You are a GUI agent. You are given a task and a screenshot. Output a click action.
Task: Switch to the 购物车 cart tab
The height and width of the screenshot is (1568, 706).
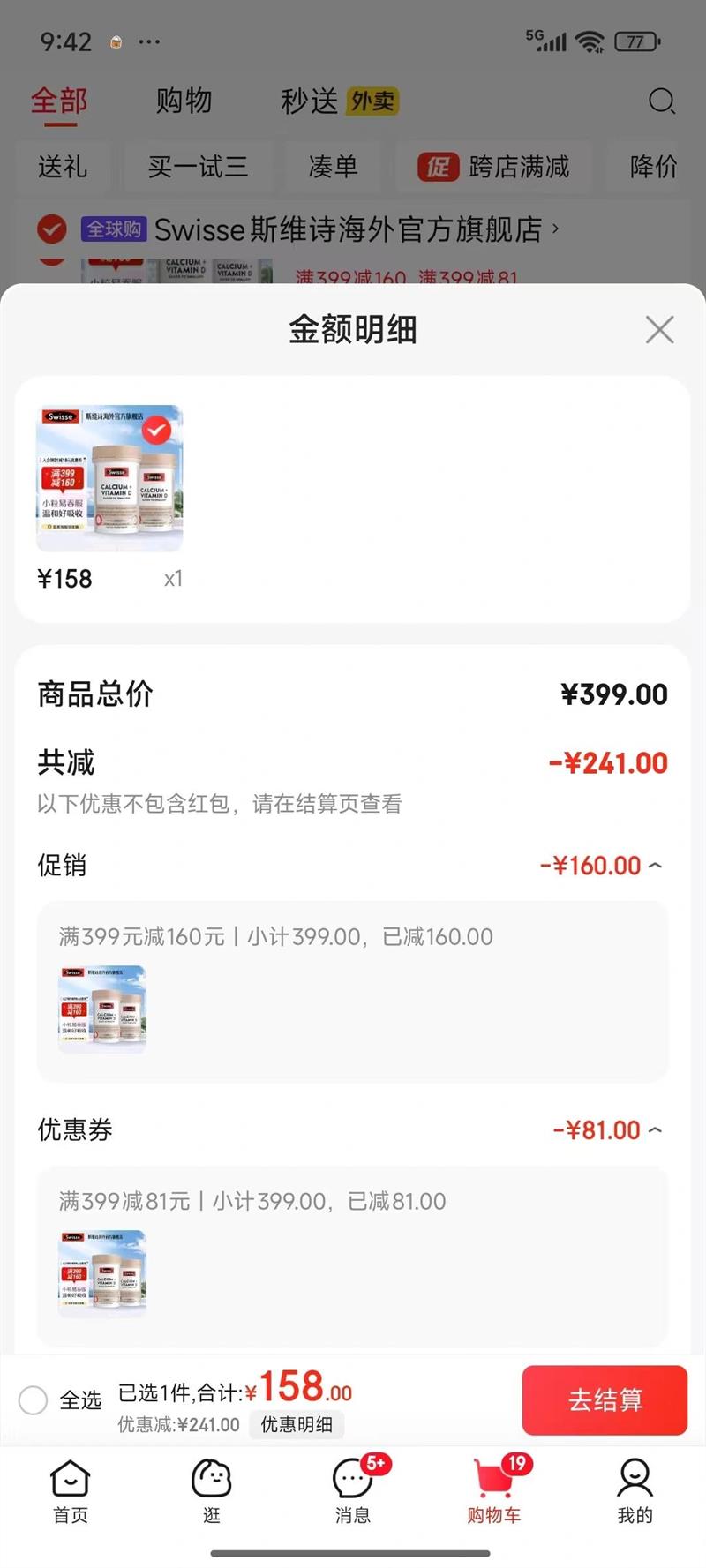494,1492
